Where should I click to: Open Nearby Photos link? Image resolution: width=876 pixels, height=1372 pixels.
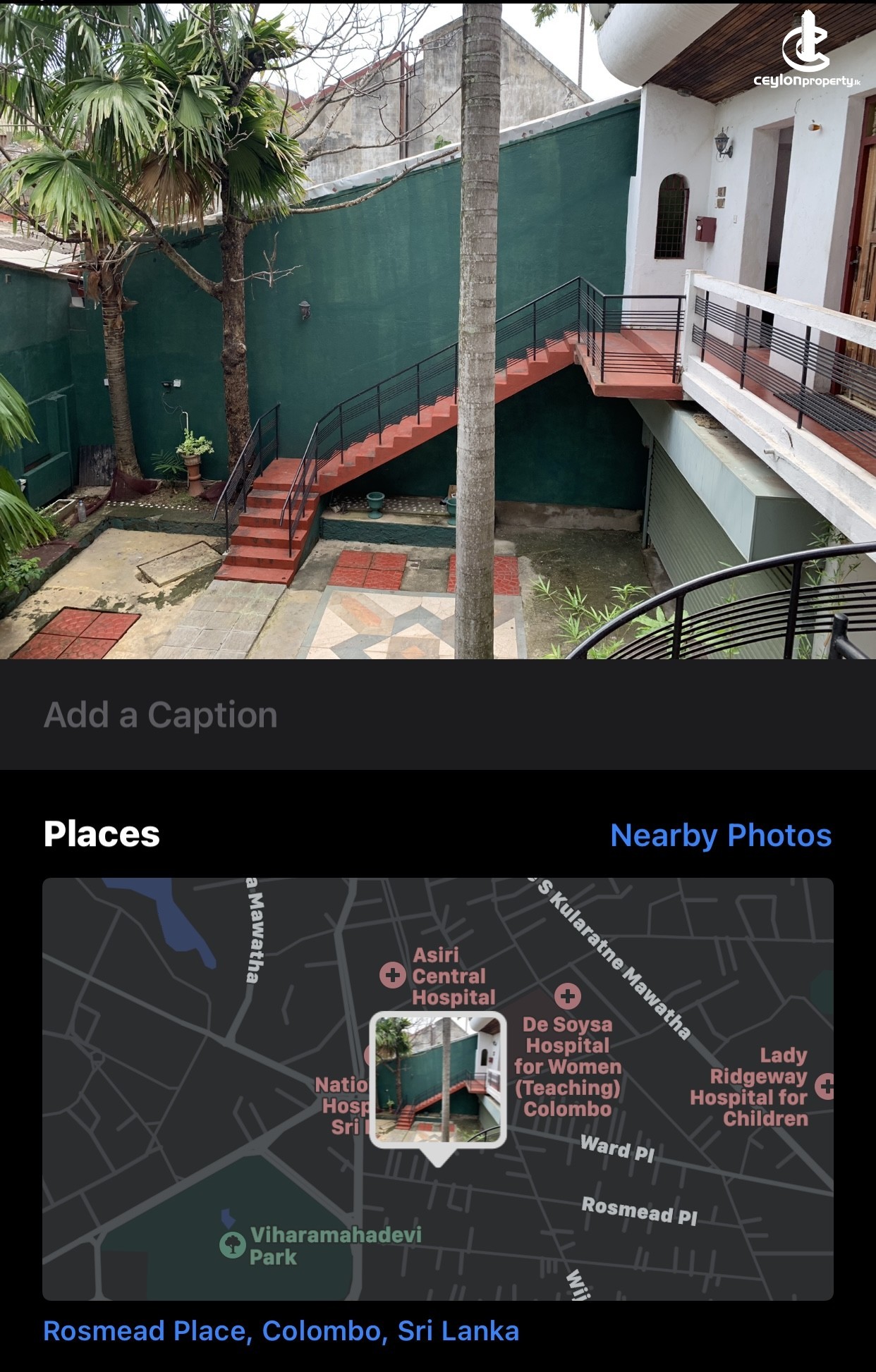pos(720,835)
